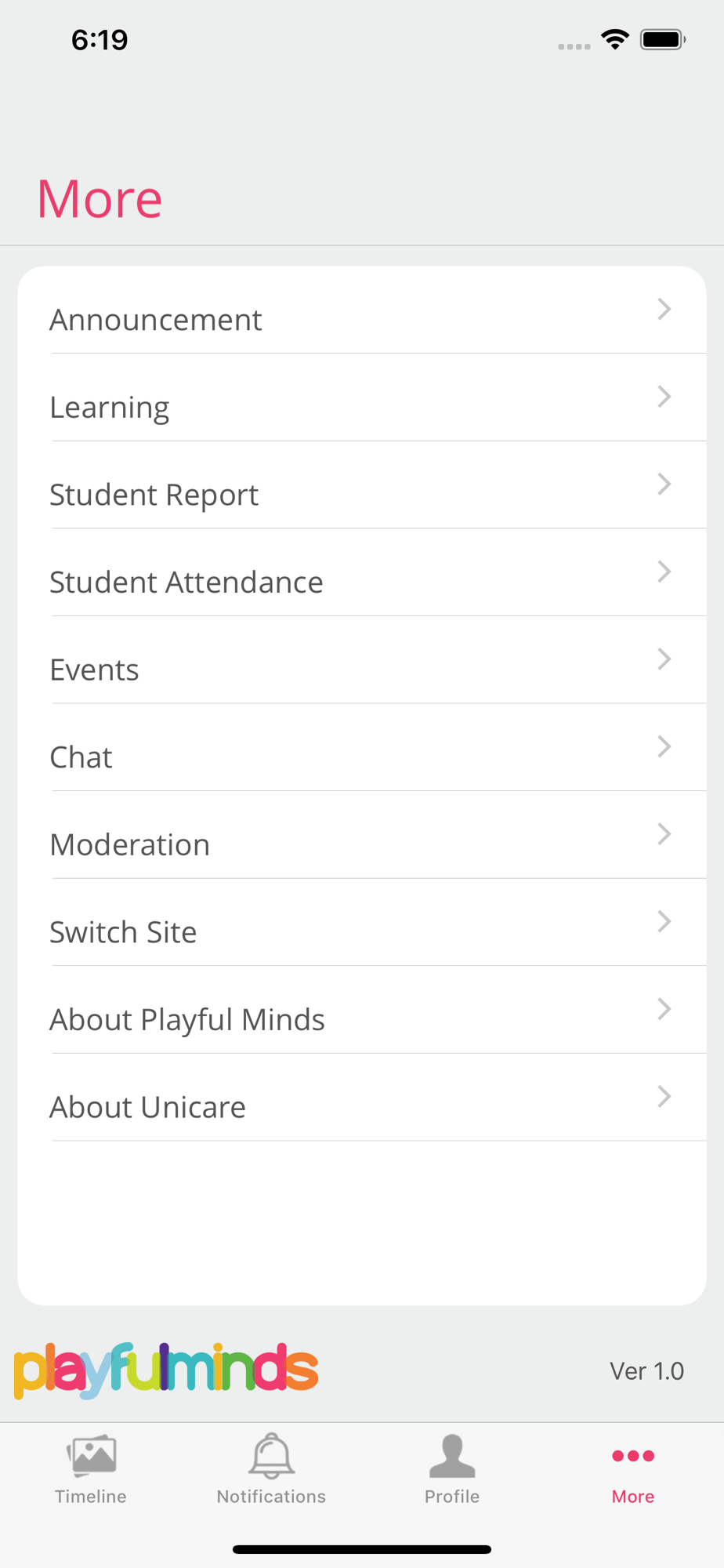
Task: Open About Playful Minds
Action: pyautogui.click(x=362, y=1010)
